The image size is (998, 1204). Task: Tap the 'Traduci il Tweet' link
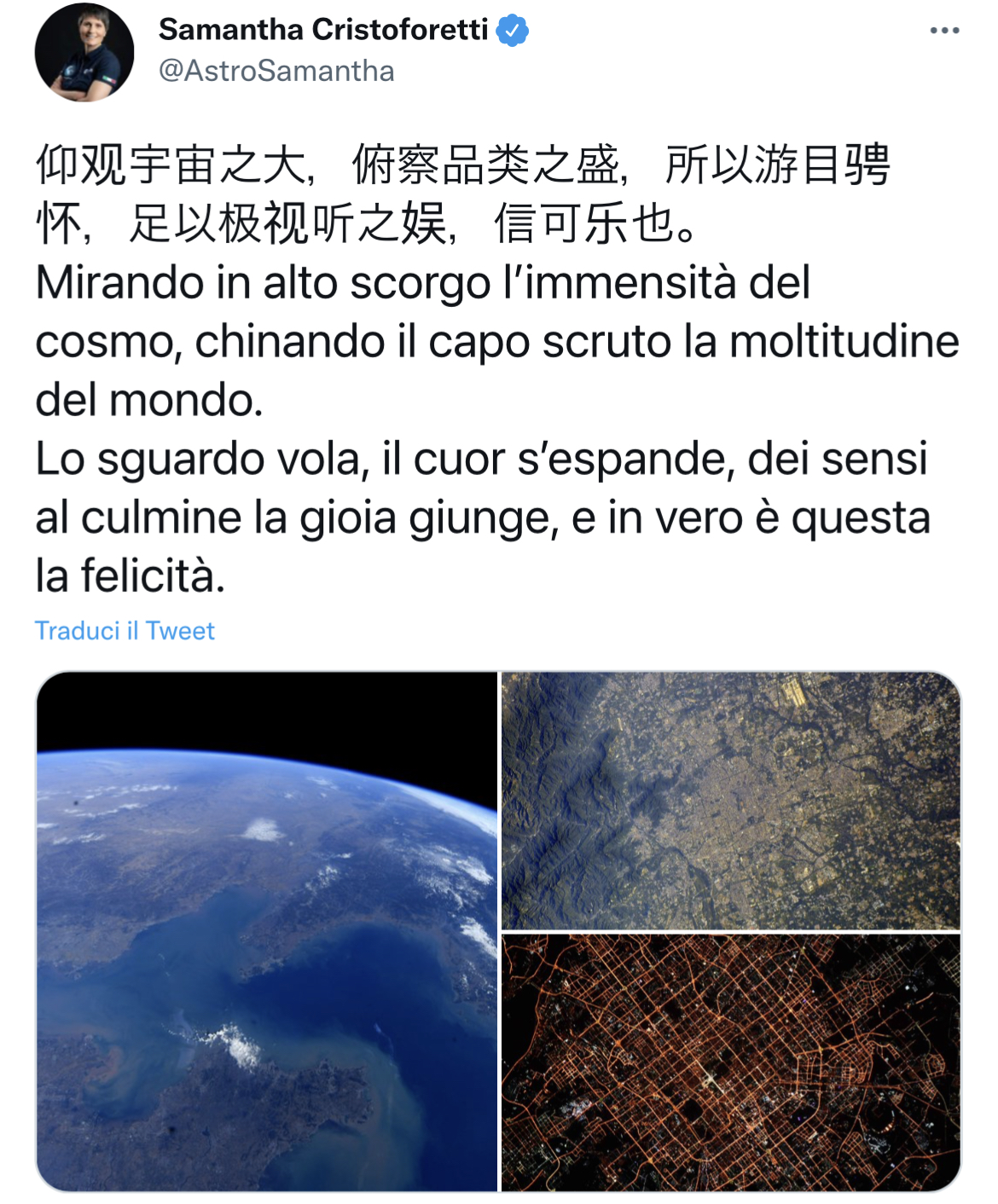125,631
